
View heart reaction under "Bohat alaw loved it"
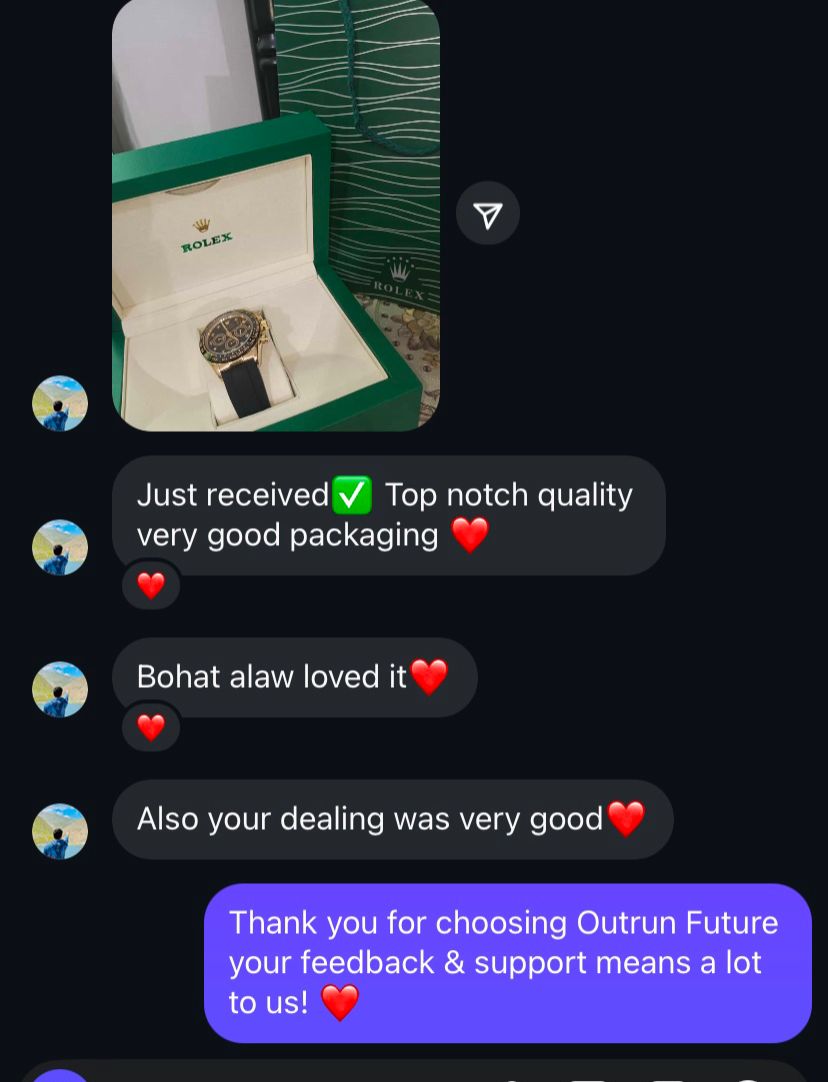coord(151,727)
